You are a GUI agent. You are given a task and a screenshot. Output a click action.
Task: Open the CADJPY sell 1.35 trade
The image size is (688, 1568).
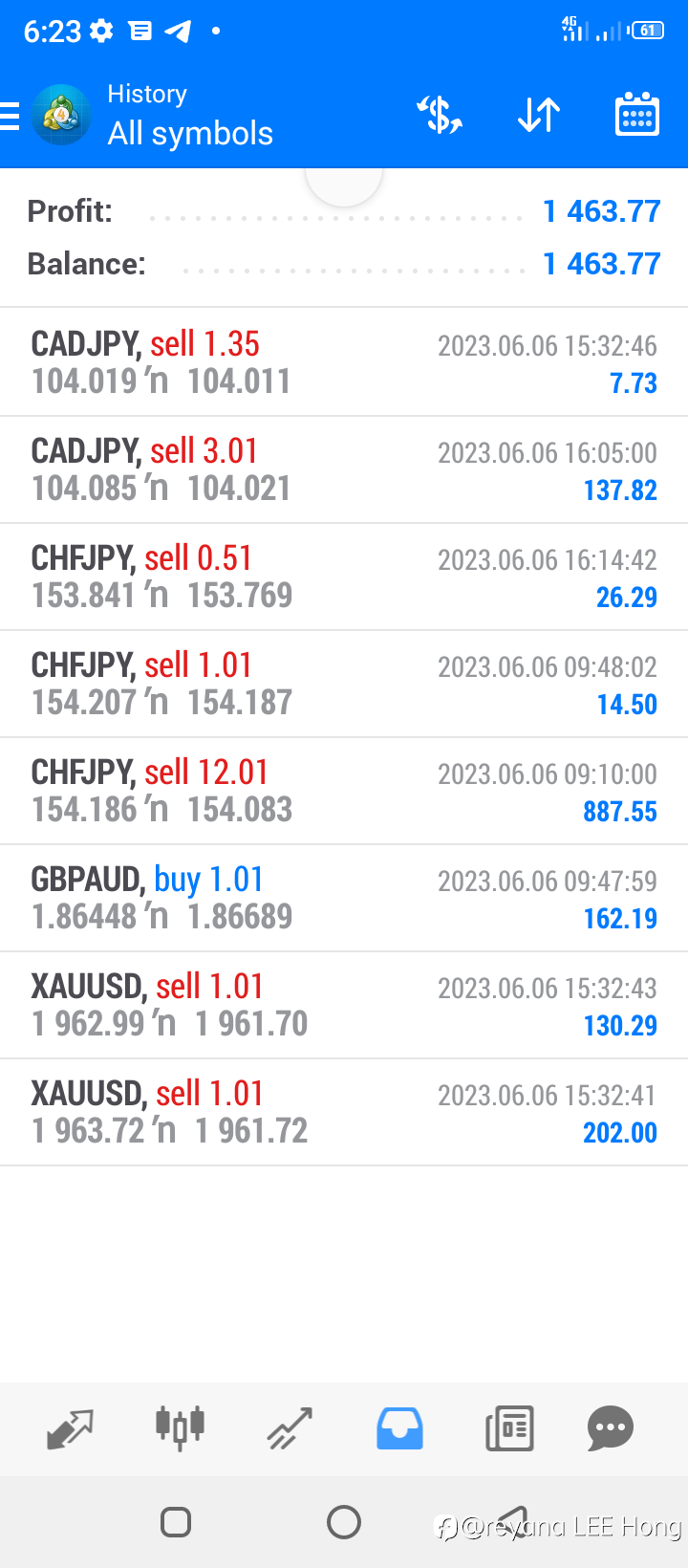(x=344, y=362)
